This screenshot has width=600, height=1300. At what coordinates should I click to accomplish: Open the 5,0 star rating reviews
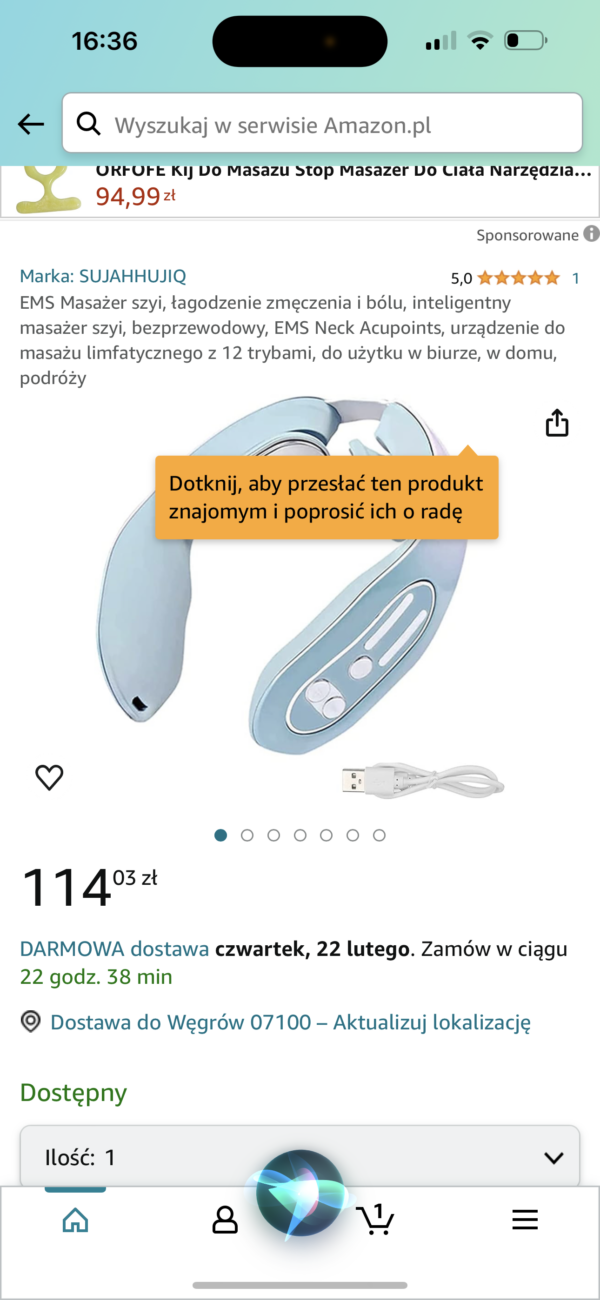(517, 278)
